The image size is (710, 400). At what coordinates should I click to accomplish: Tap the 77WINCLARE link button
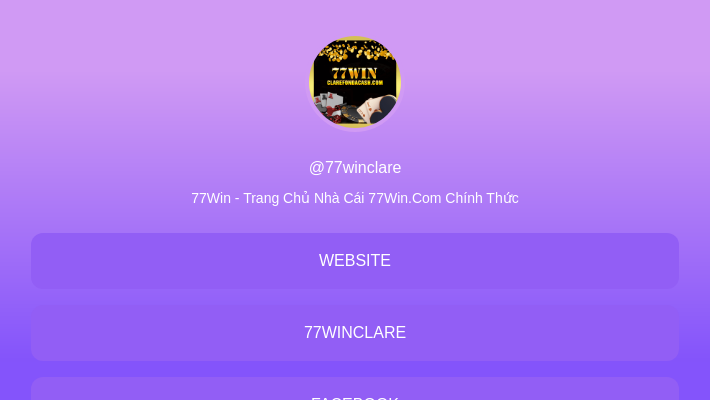[355, 333]
